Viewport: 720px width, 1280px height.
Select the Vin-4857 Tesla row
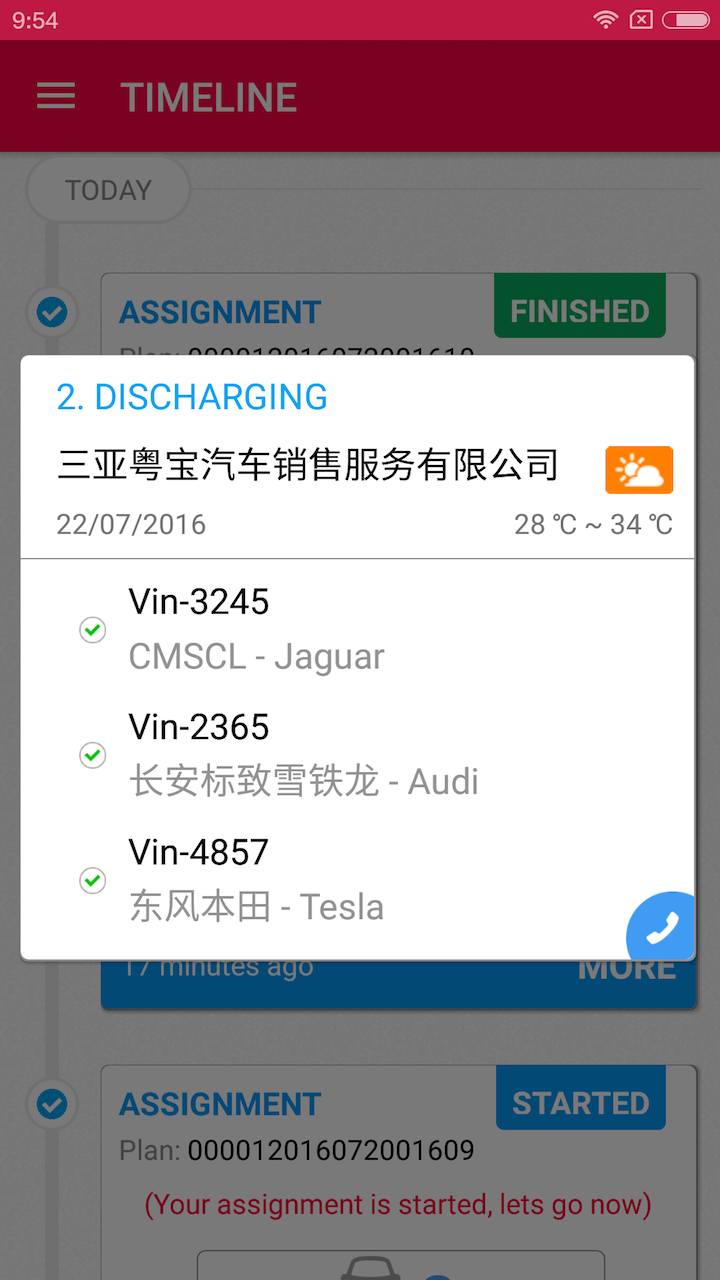pyautogui.click(x=357, y=879)
